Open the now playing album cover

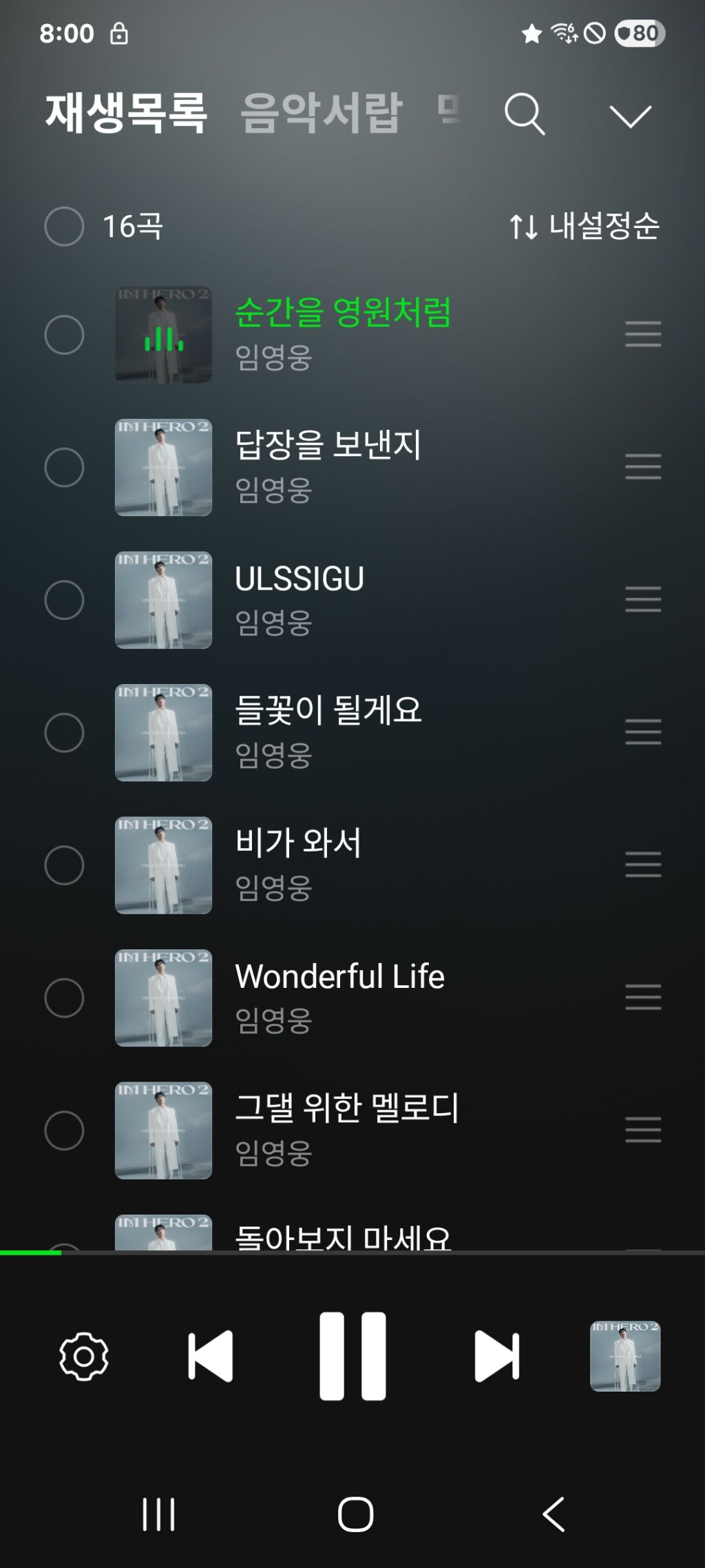[x=625, y=1356]
